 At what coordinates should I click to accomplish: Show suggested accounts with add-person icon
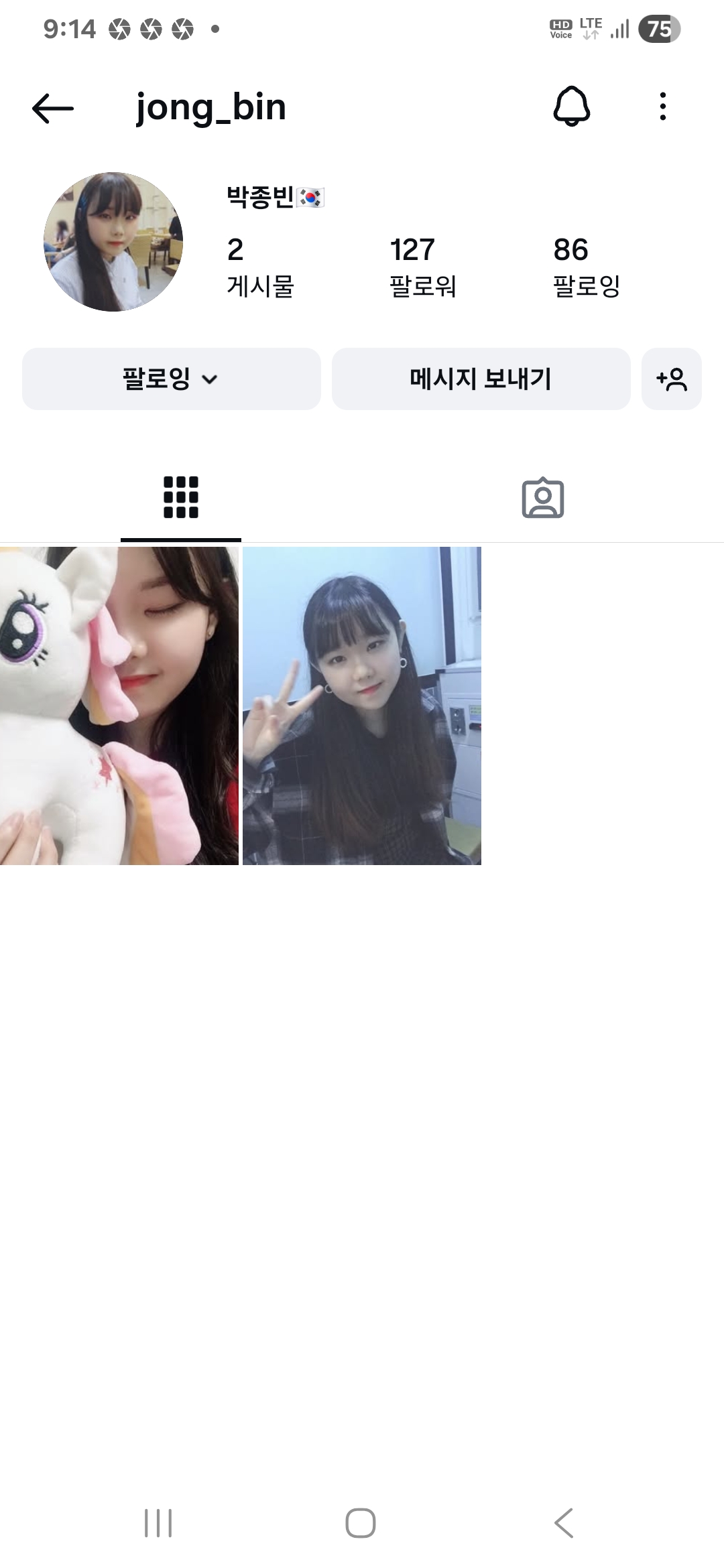(671, 379)
